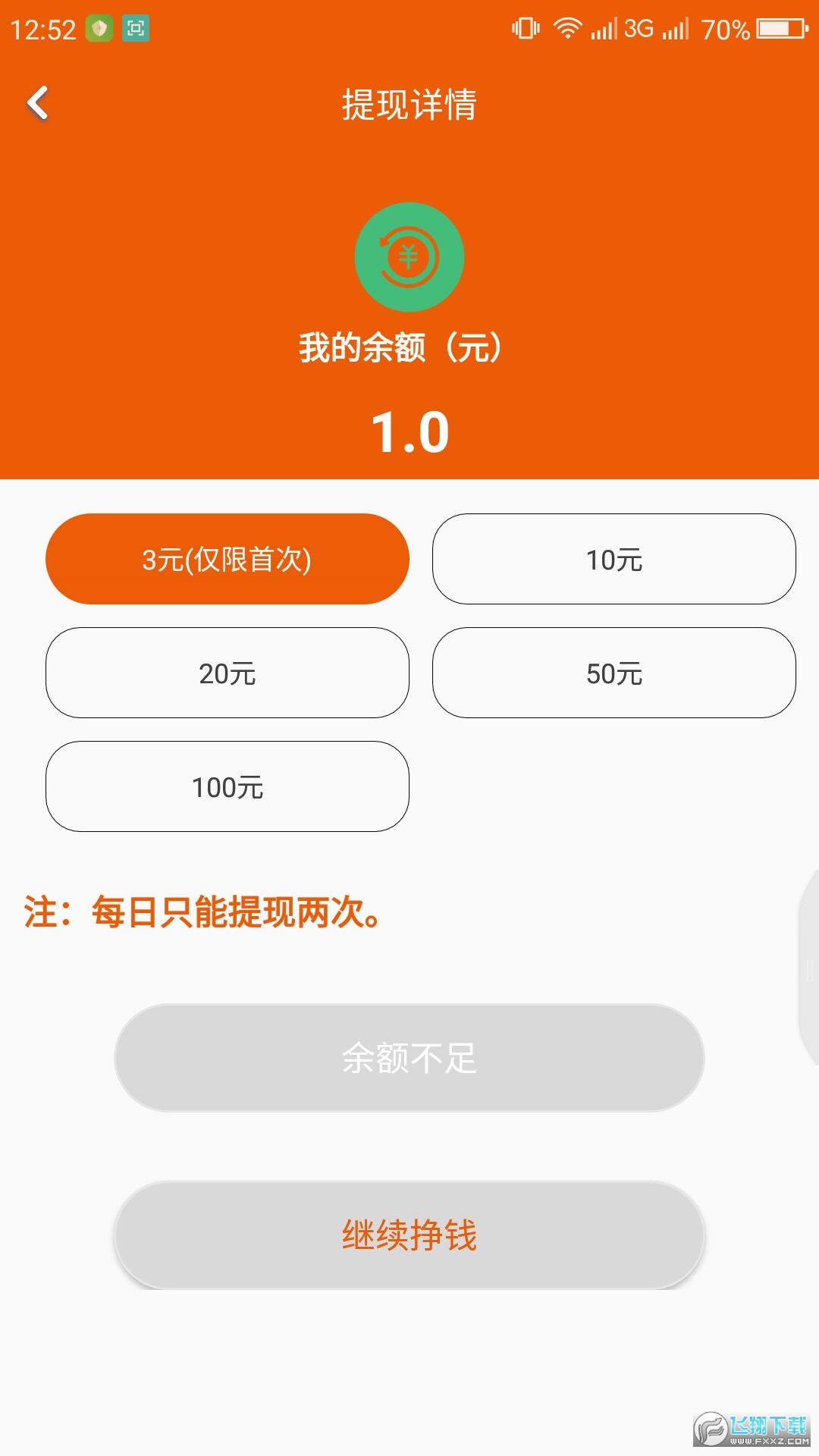Select the 20元 withdrawal option

[228, 673]
